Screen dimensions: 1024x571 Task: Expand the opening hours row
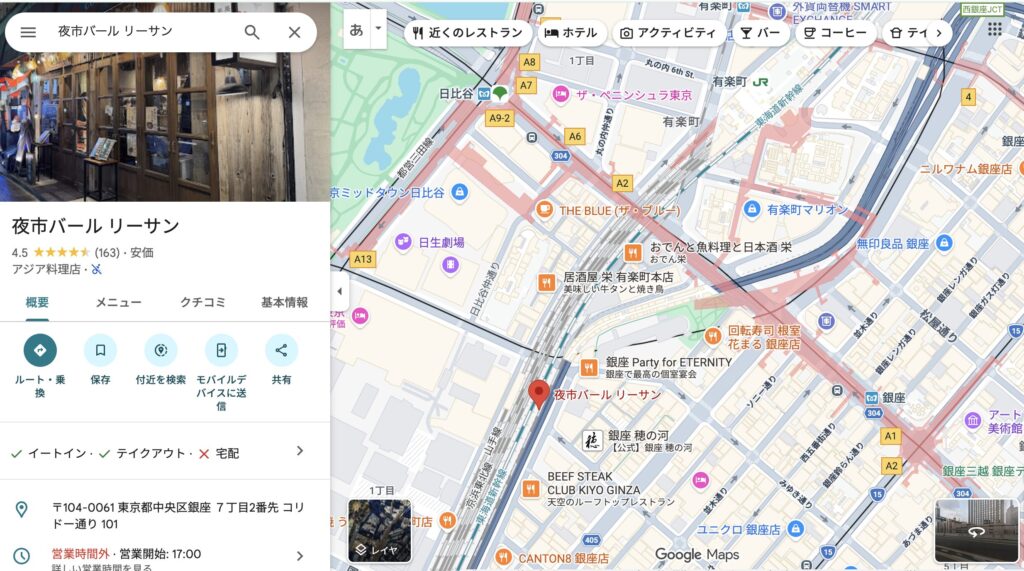299,556
